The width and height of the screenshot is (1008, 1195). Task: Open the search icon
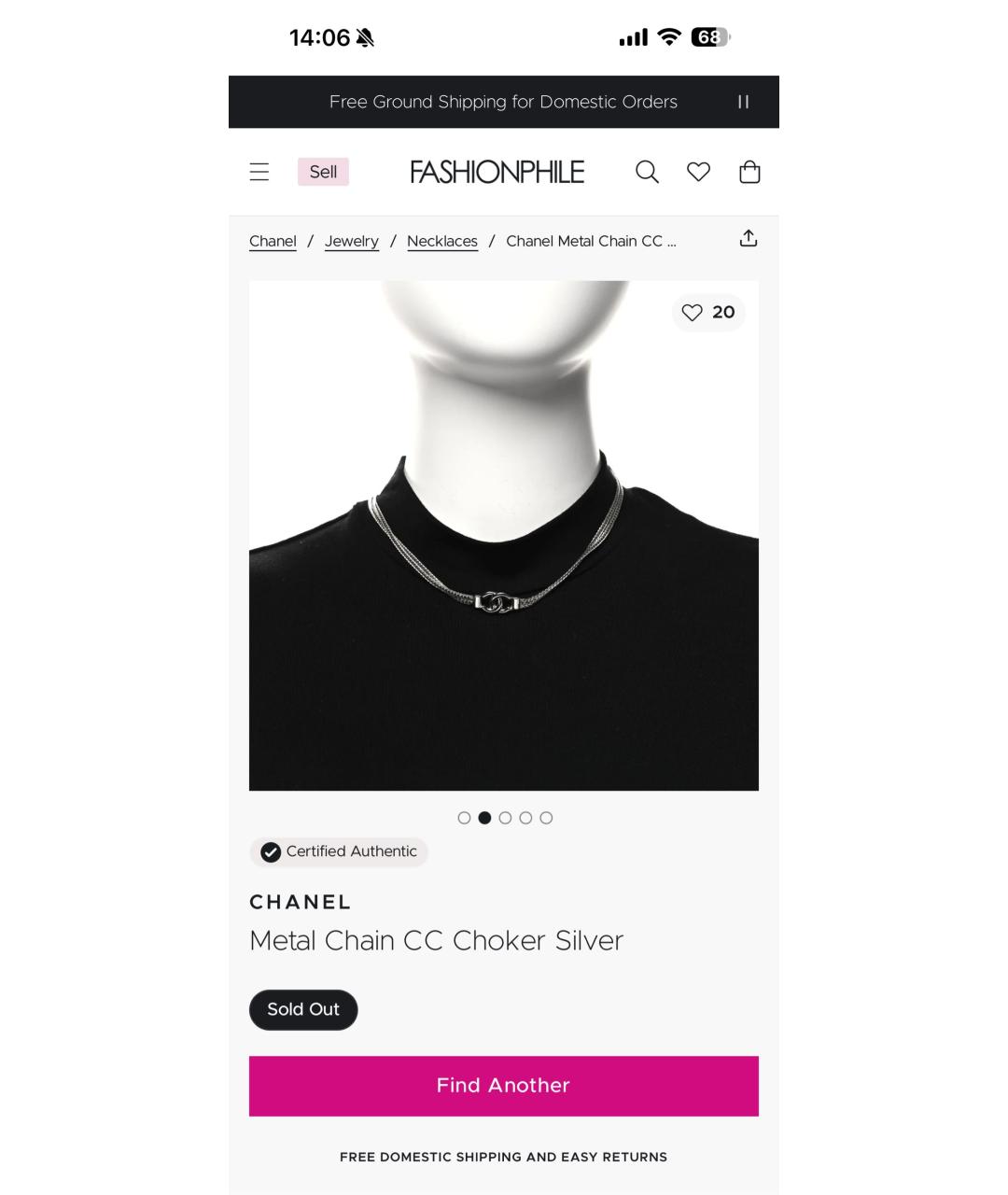(x=647, y=172)
